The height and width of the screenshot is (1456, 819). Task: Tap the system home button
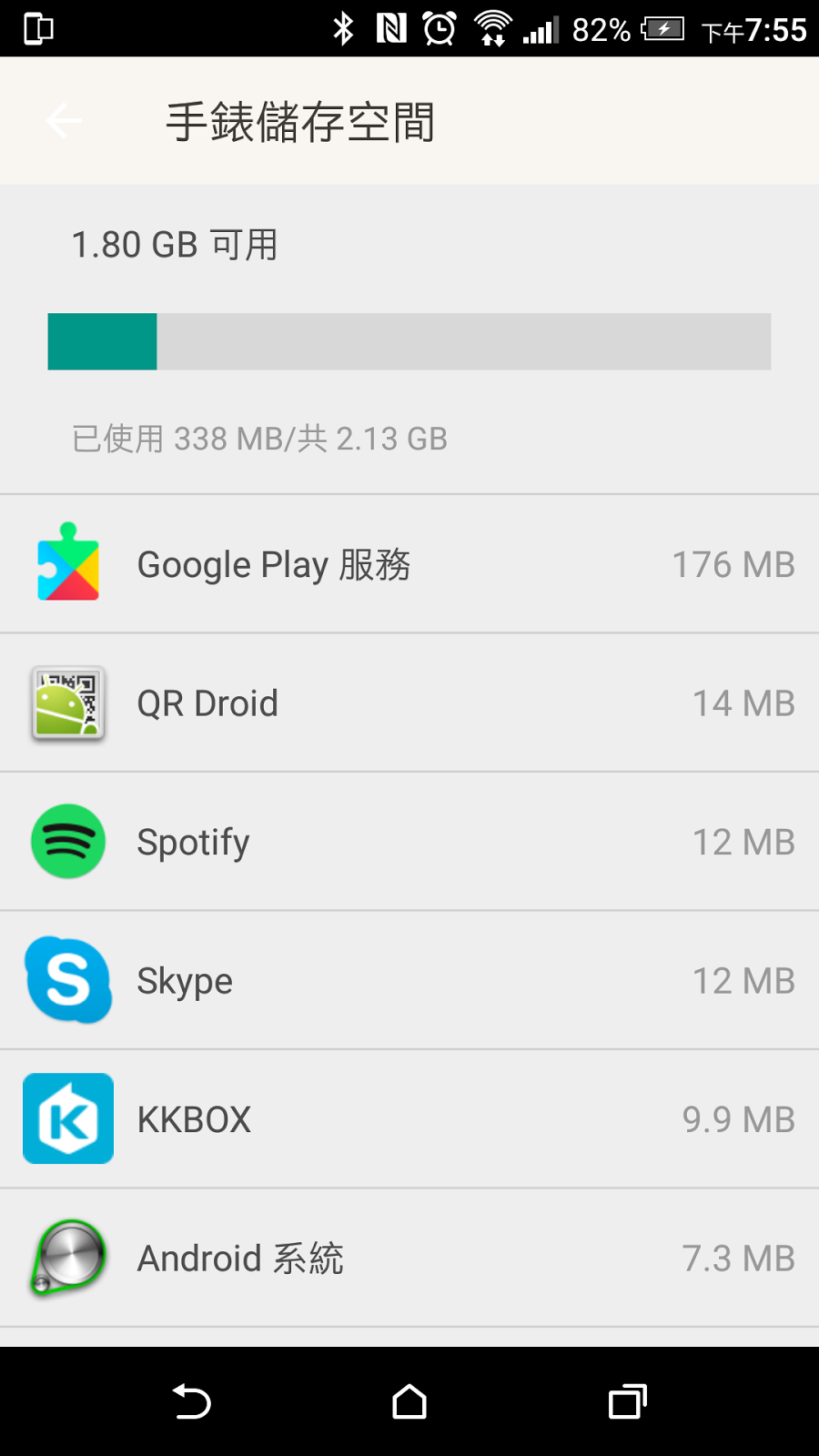(x=409, y=1401)
